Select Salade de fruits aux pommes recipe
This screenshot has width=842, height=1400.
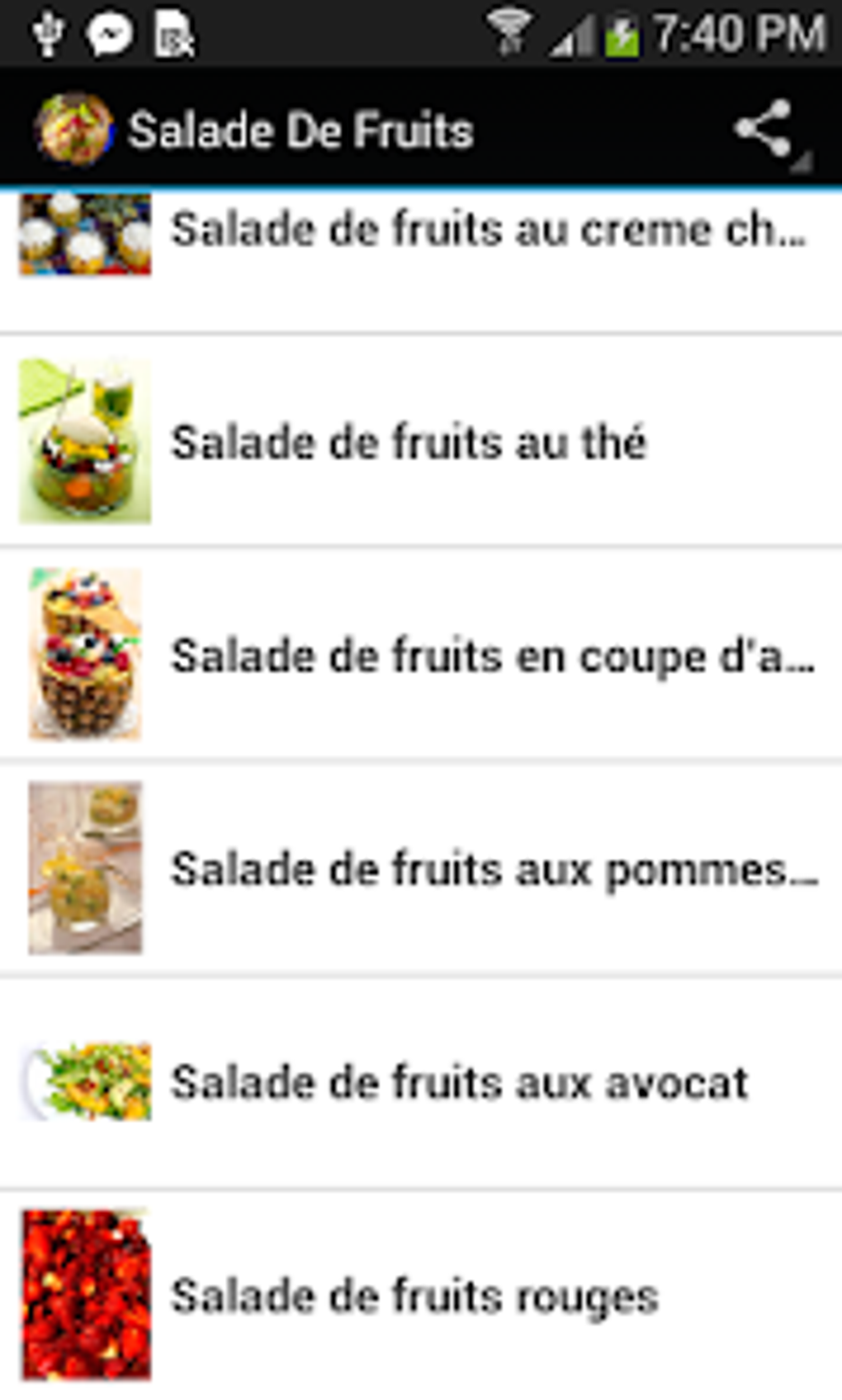494,869
